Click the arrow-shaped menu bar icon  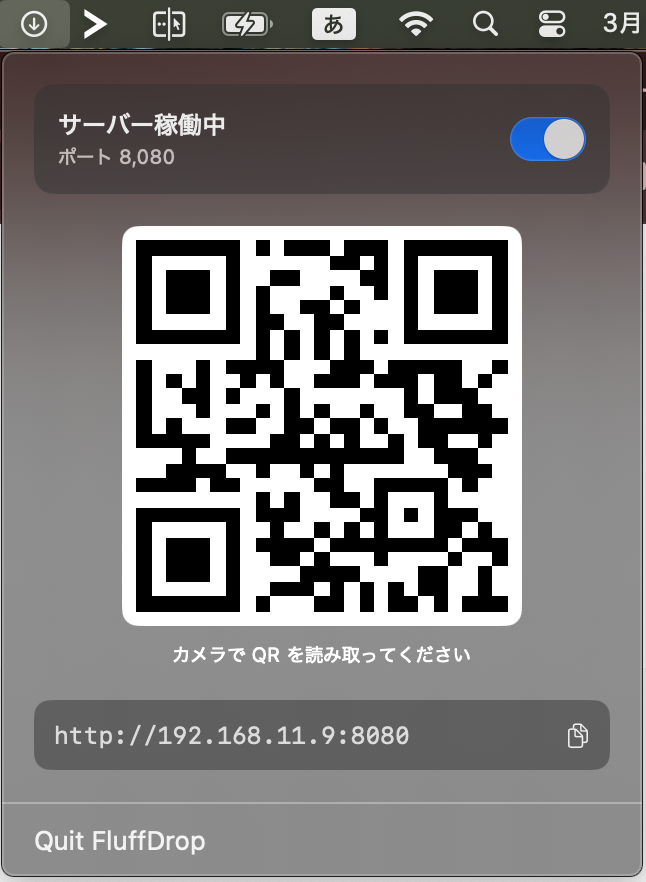pos(96,24)
